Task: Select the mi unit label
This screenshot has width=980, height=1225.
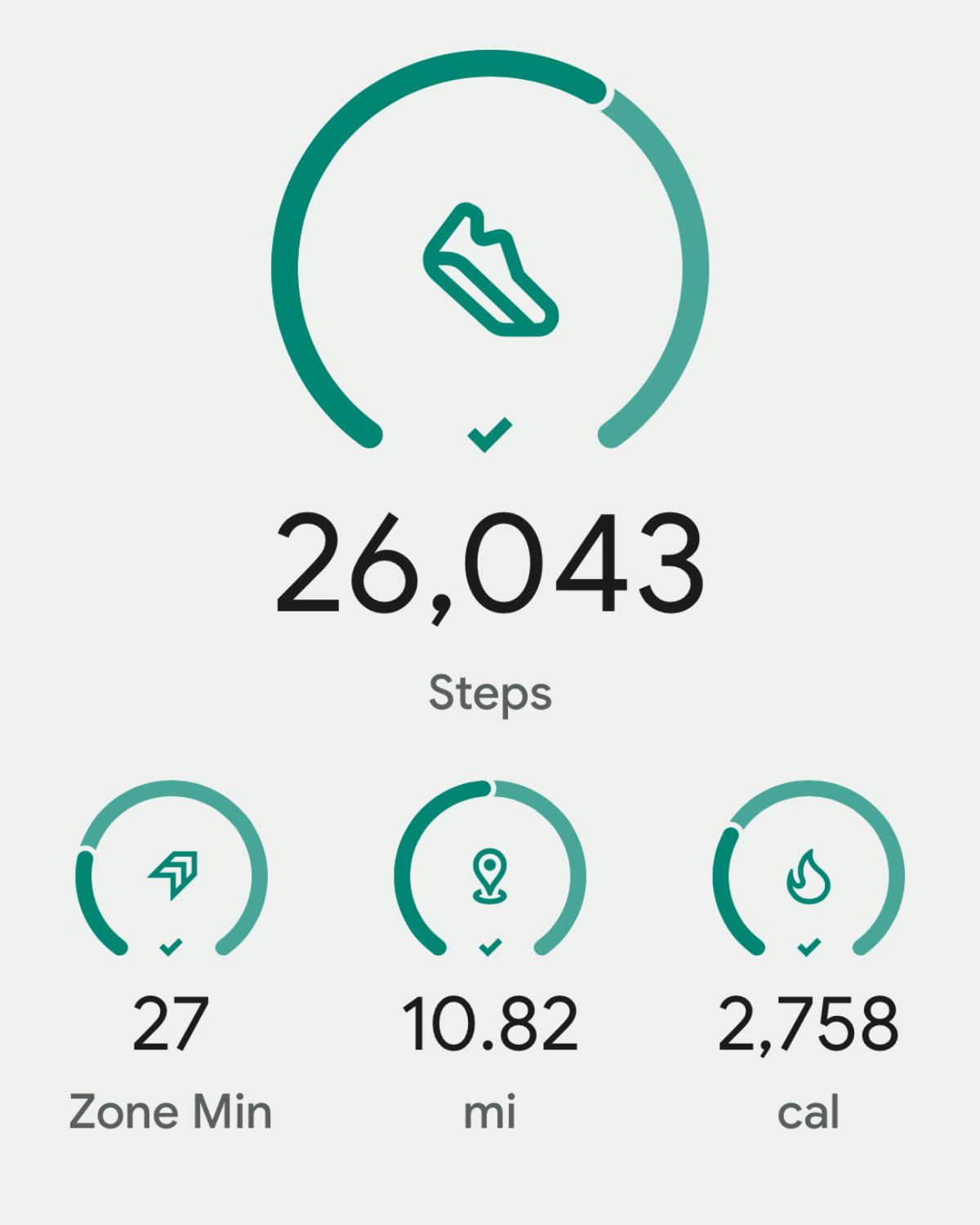Action: tap(490, 1111)
